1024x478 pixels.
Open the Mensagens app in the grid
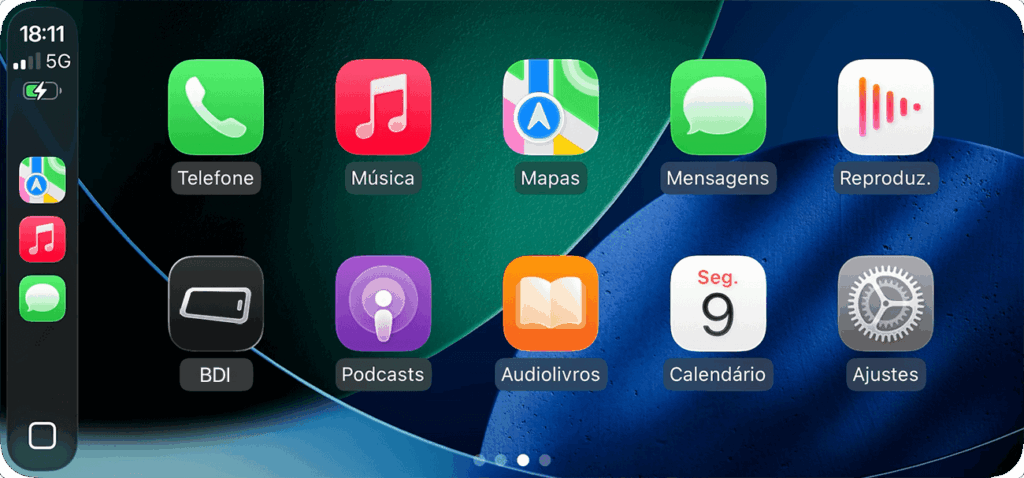tap(718, 108)
